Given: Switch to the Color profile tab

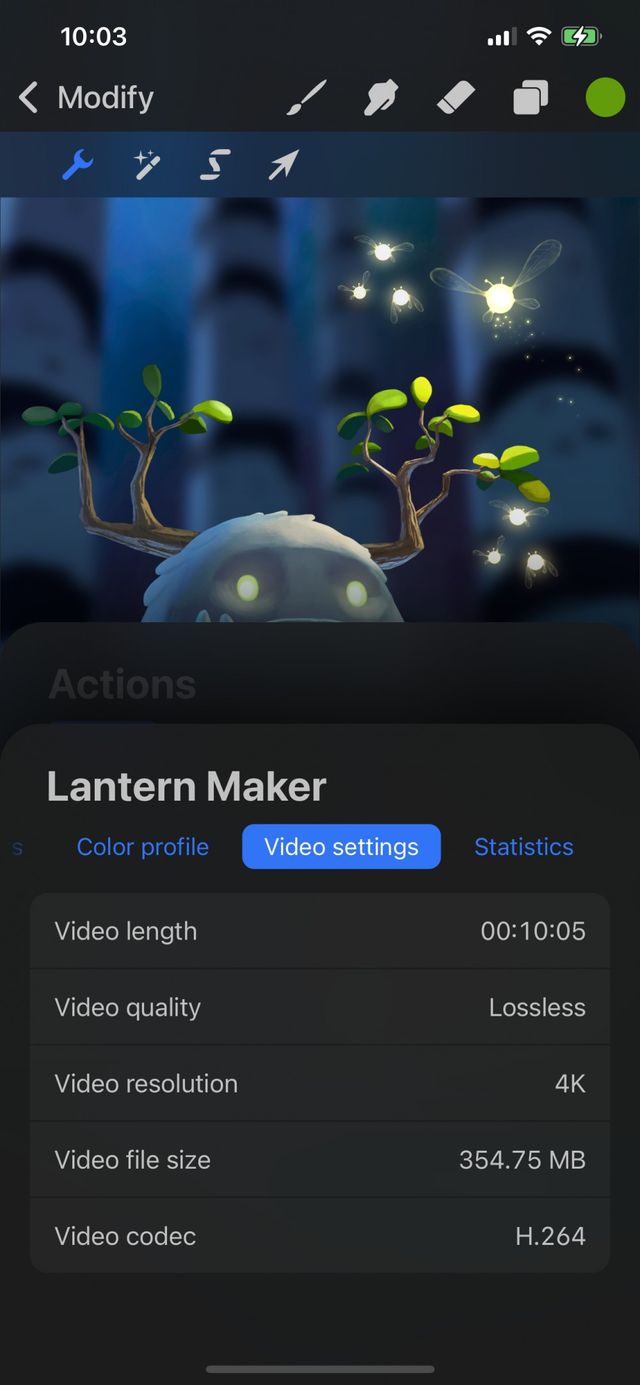Looking at the screenshot, I should [x=143, y=847].
